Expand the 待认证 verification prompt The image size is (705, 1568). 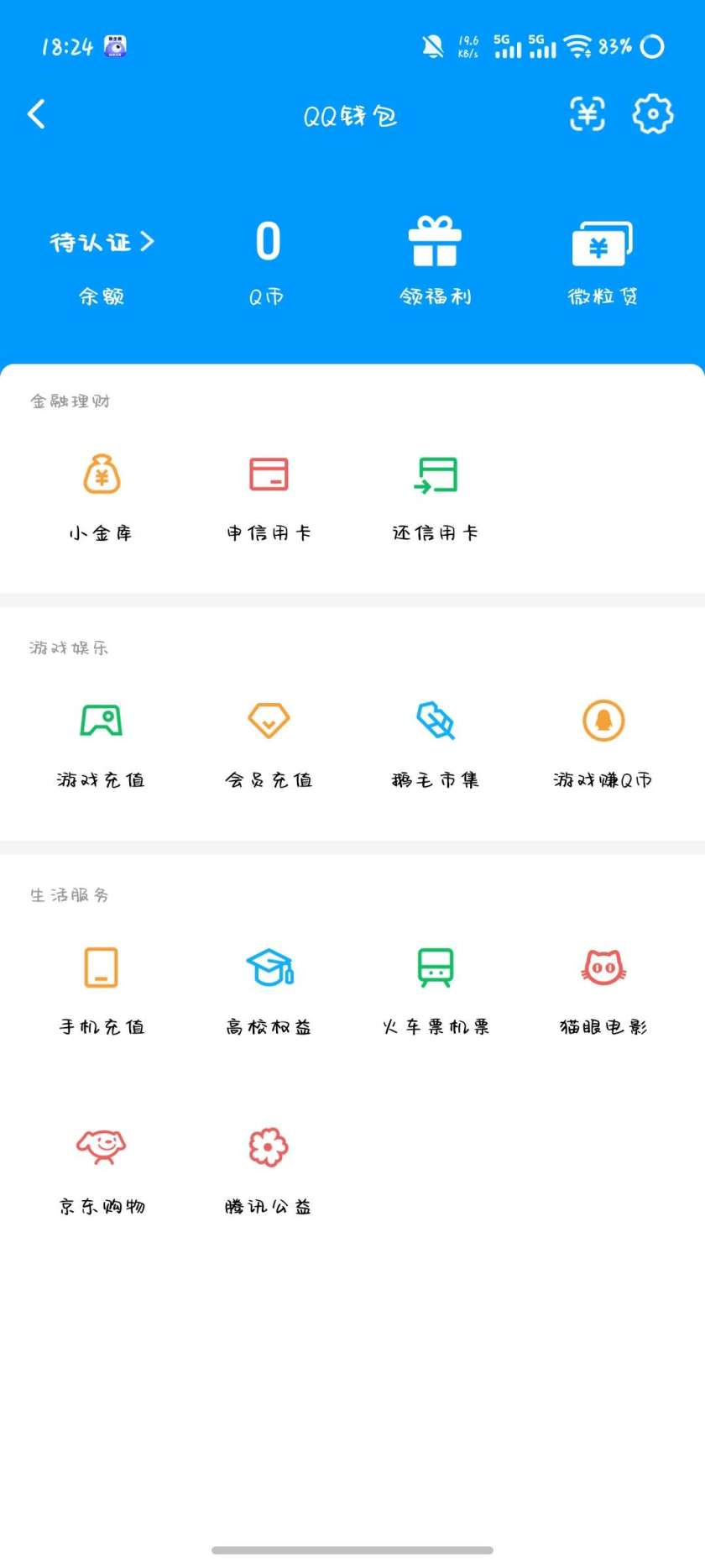click(x=101, y=242)
